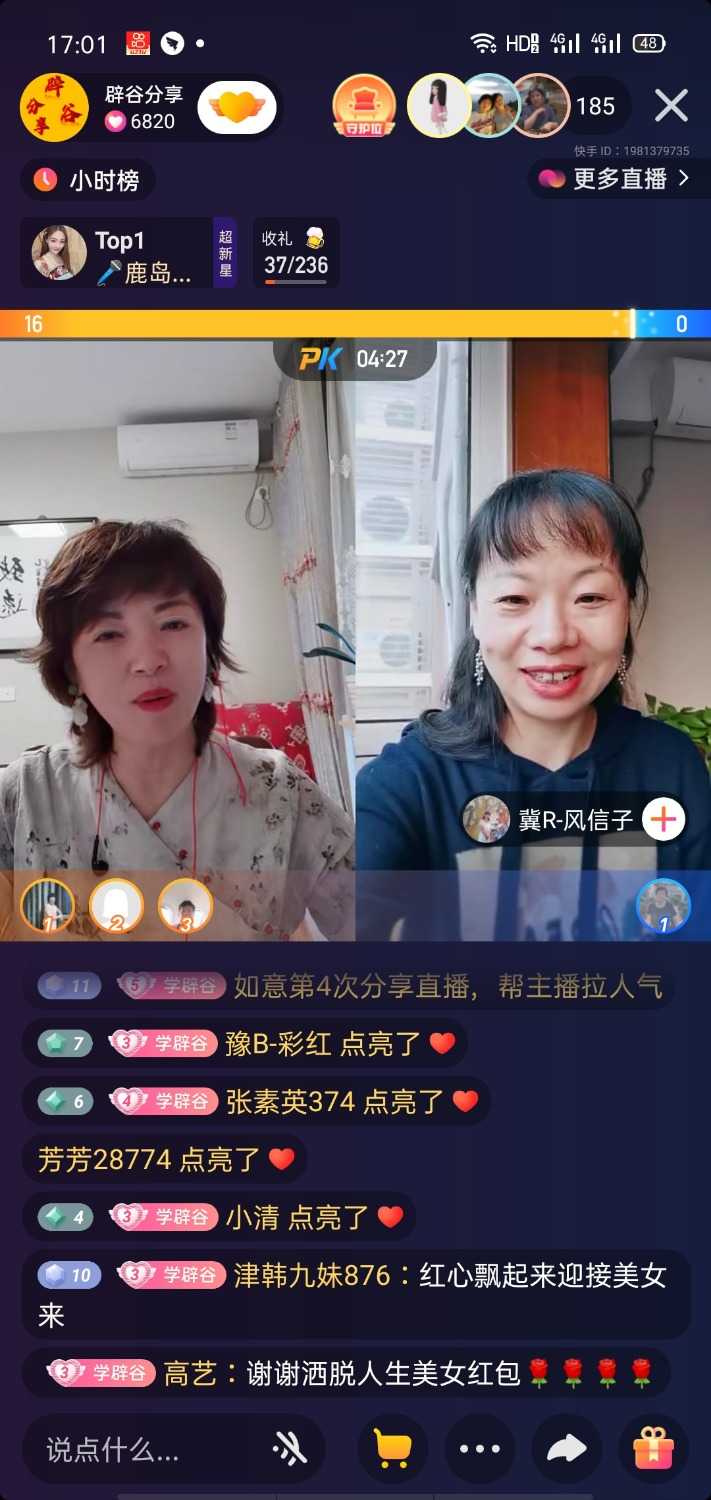The width and height of the screenshot is (711, 1500).
Task: Open the shopping cart
Action: click(392, 1448)
